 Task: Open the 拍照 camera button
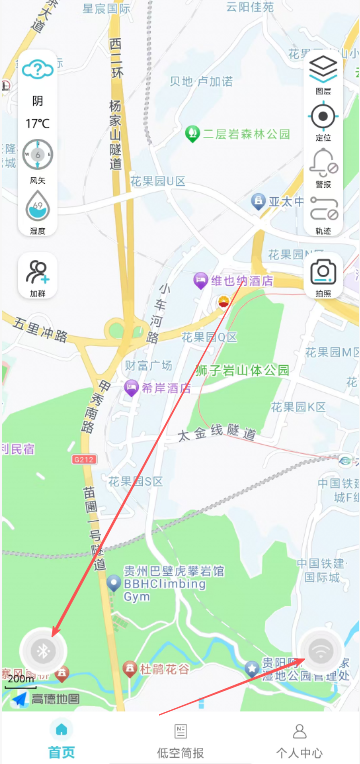pos(323,277)
